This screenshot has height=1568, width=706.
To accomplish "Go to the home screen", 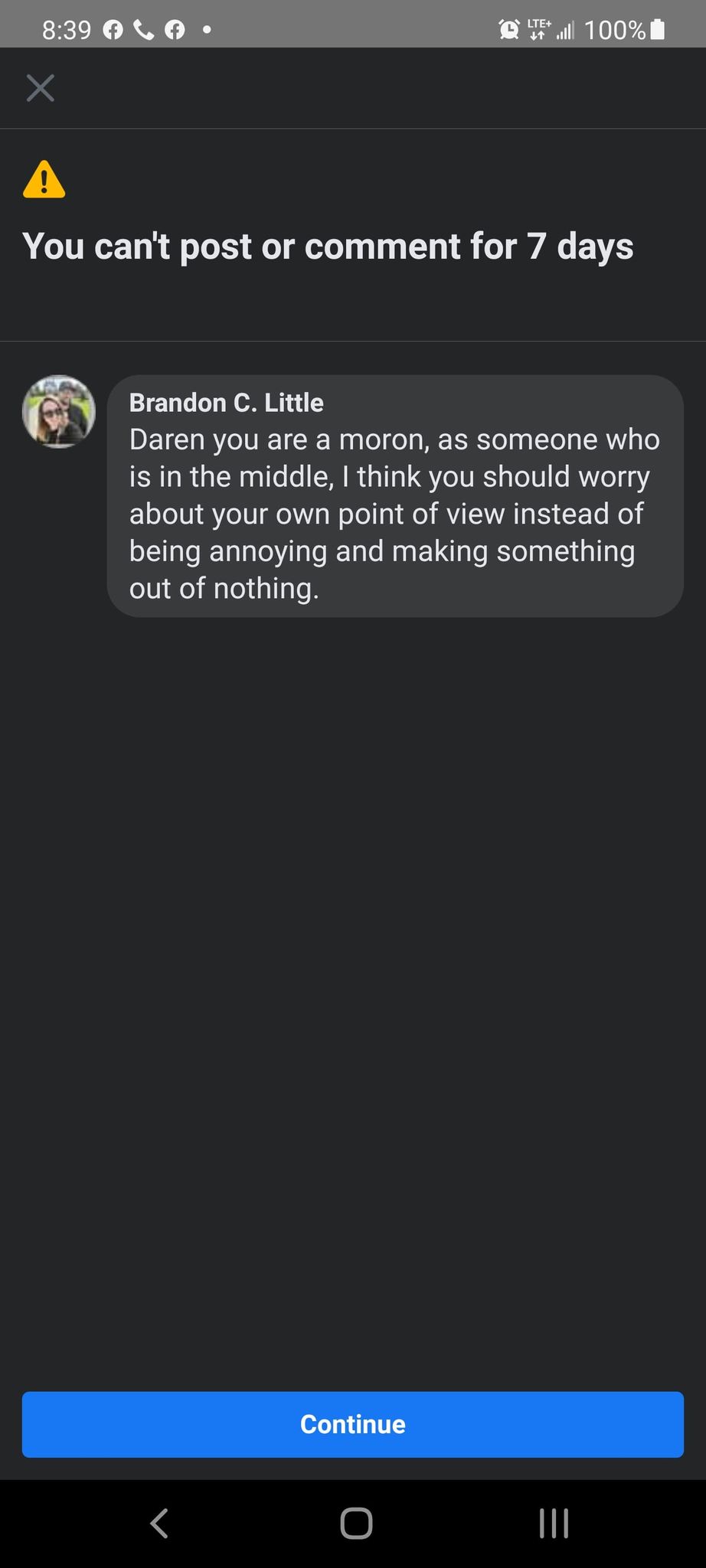I will click(x=356, y=1524).
